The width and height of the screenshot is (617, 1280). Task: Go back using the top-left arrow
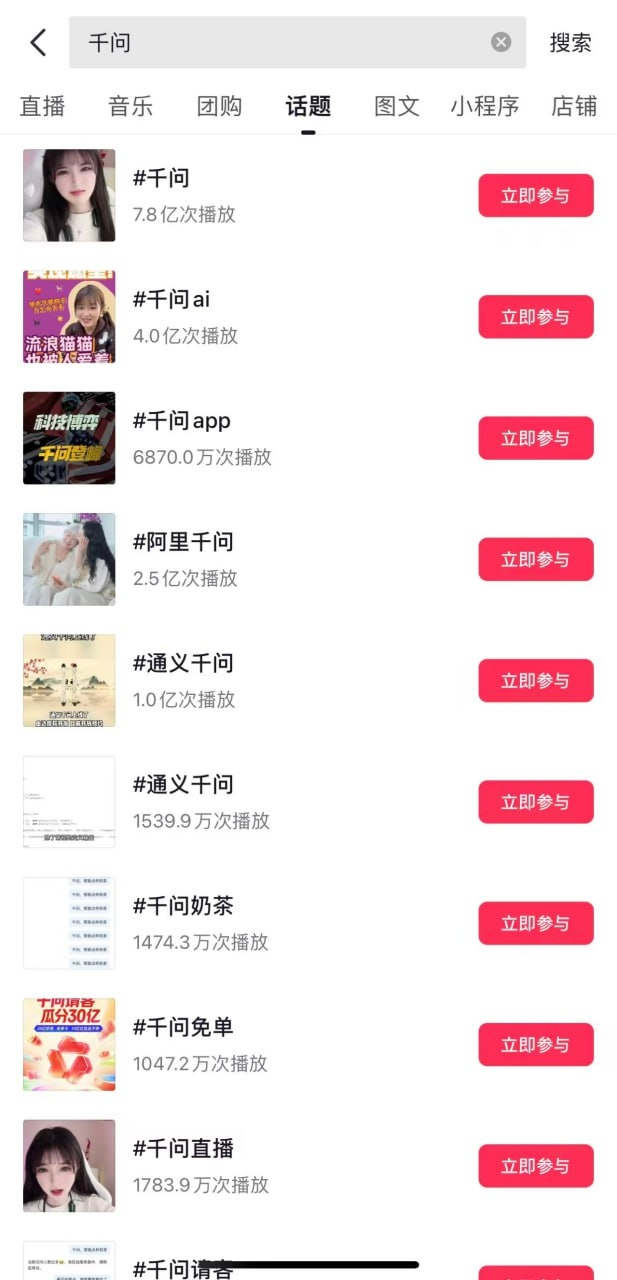tap(38, 42)
